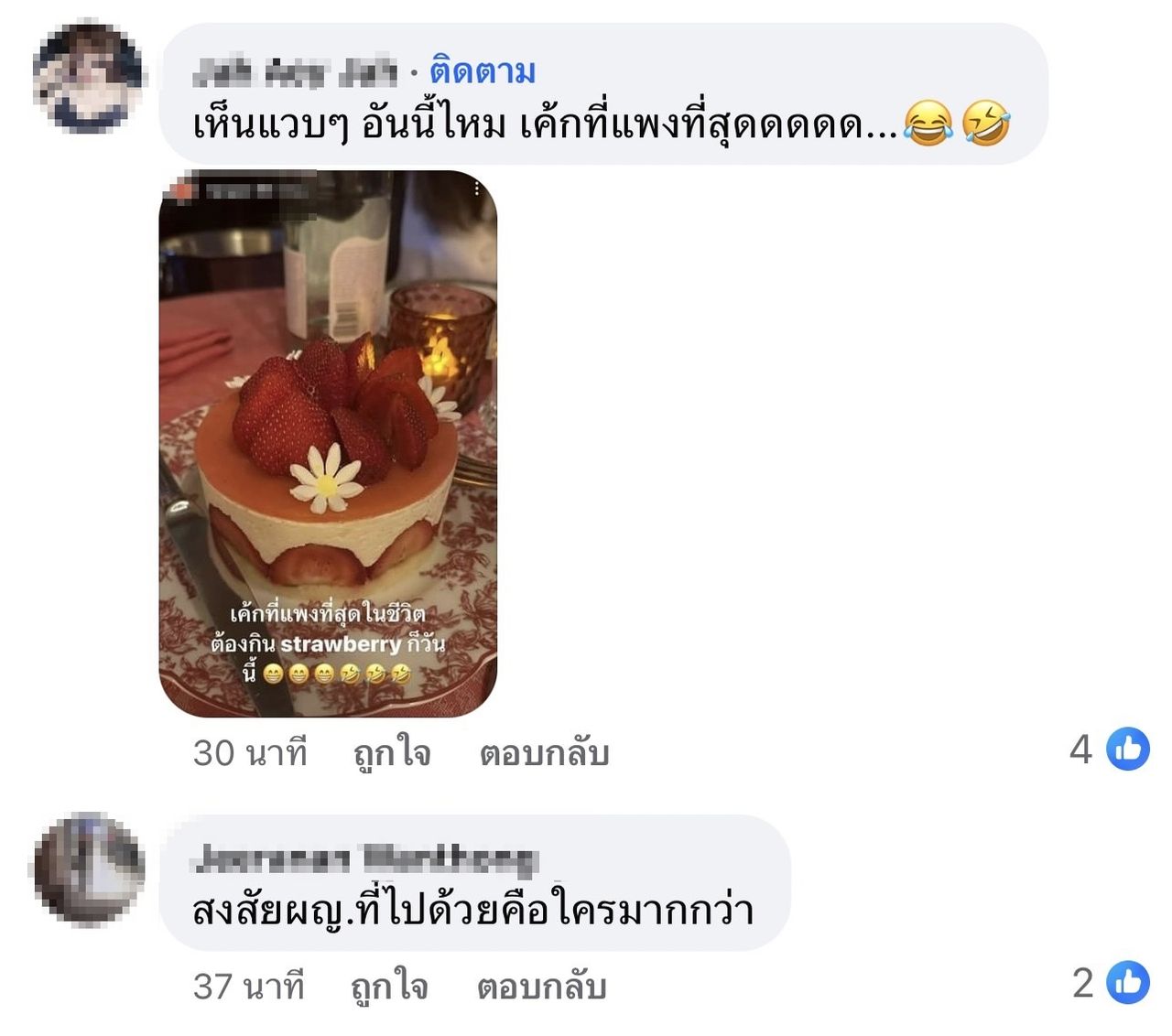Reply to the strawberry cake comment
Viewport: 1172px width, 1036px height.
(x=544, y=753)
